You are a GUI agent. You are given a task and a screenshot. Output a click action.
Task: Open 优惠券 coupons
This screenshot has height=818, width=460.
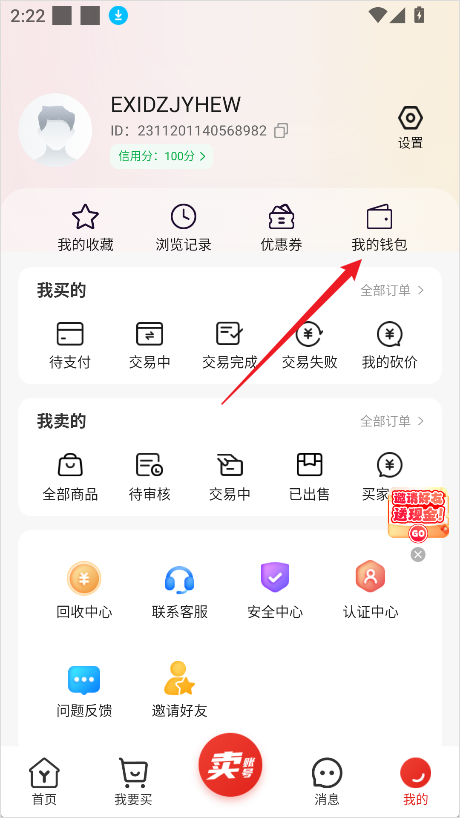click(282, 228)
